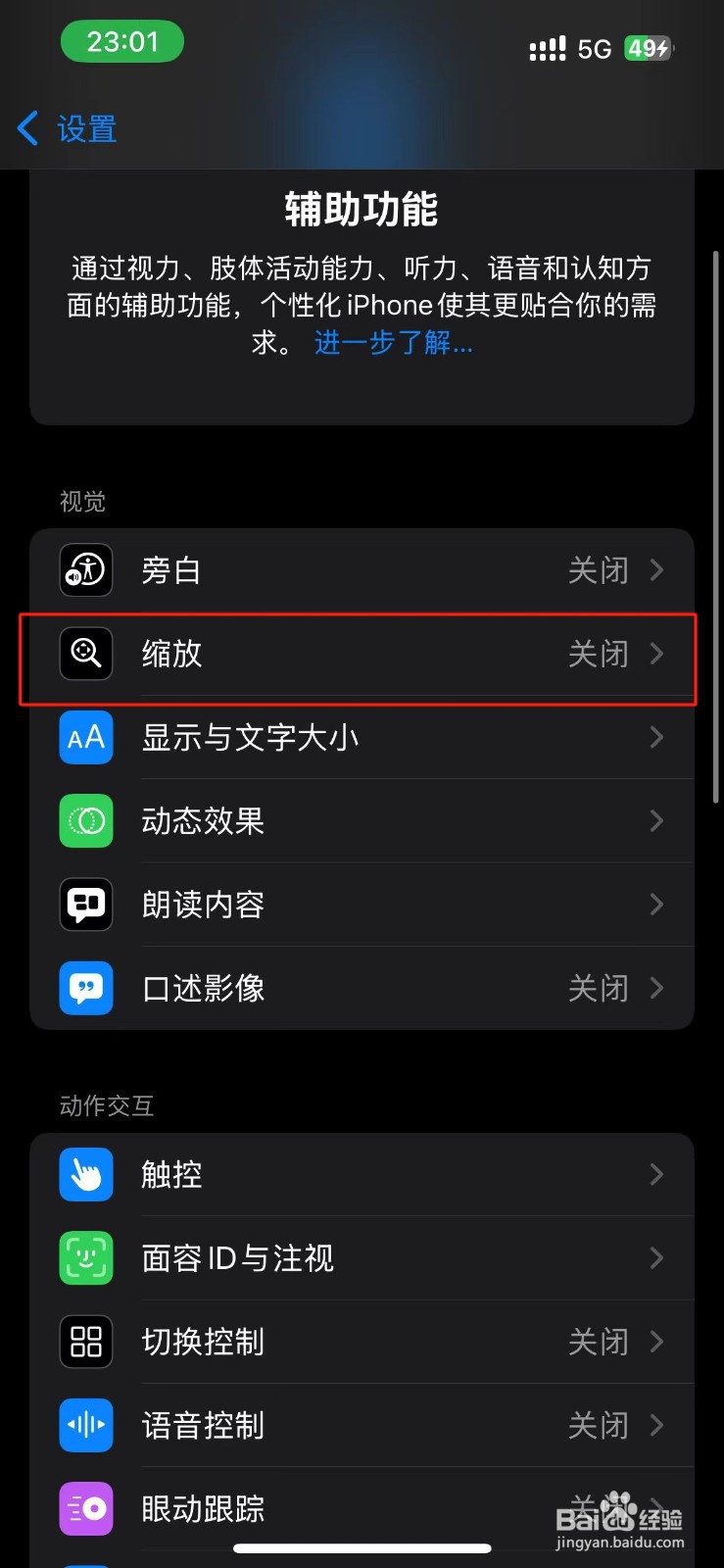Screen dimensions: 724x1568
Task: Select the Touch (触控) hand icon
Action: click(x=85, y=1174)
